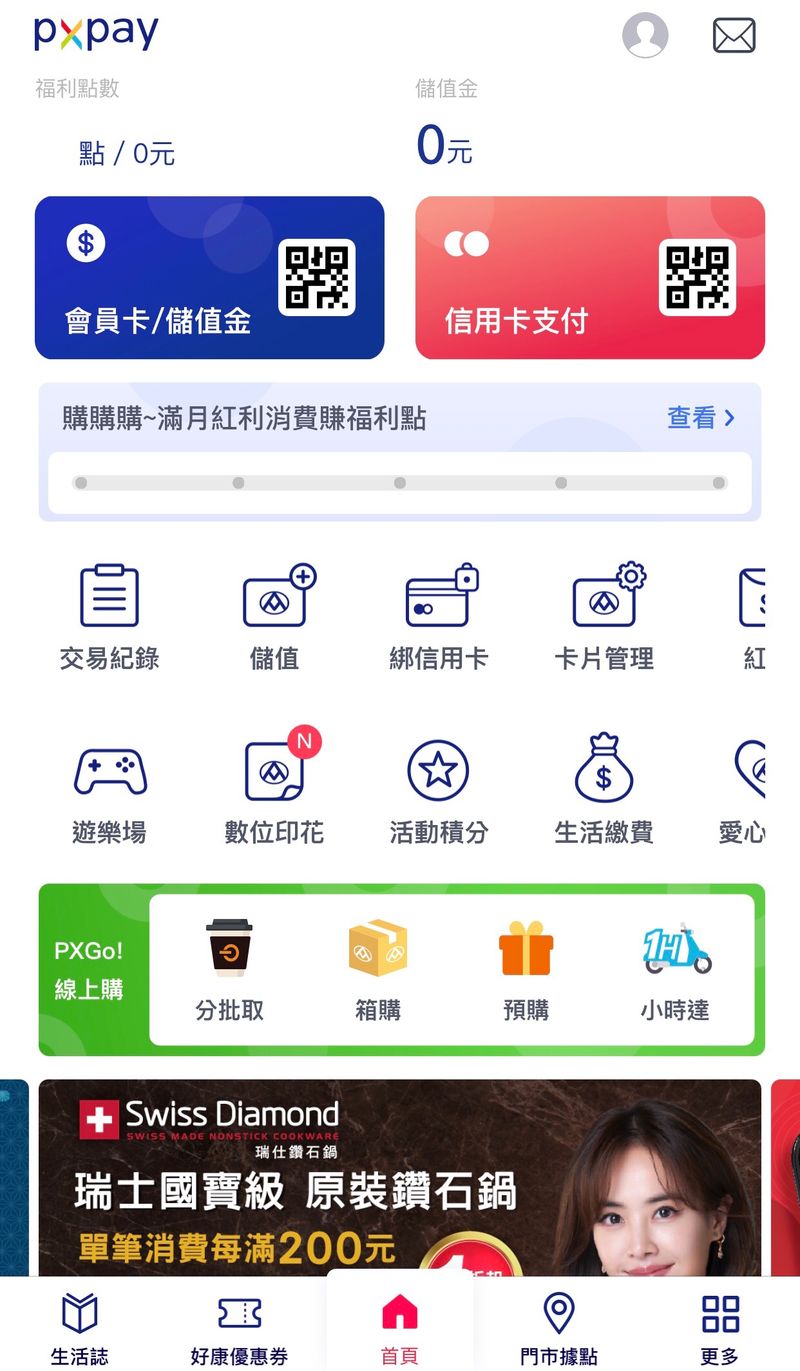
Task: Select 分批取 in PXGo! 線上購
Action: click(230, 970)
